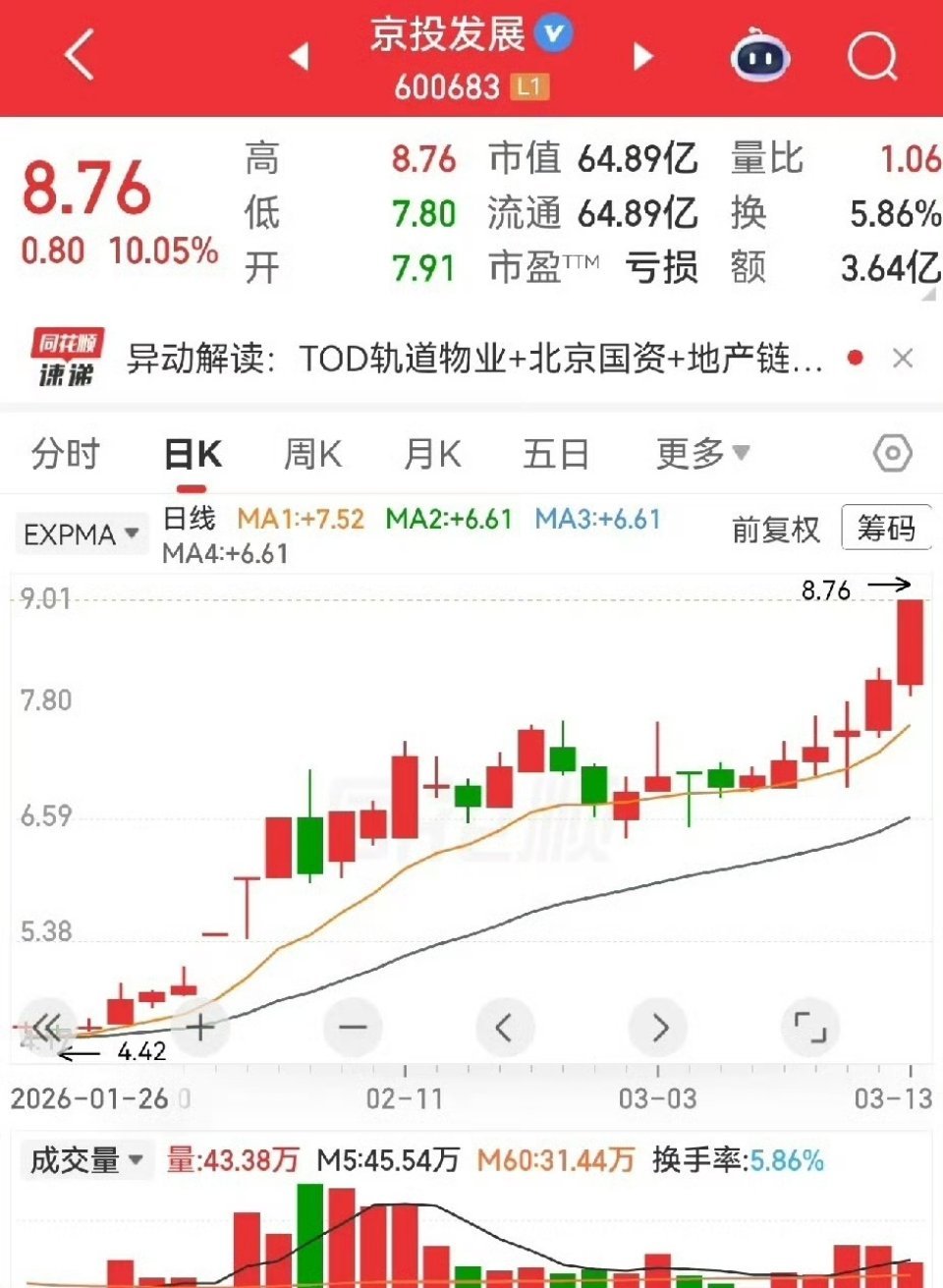This screenshot has height=1288, width=943.
Task: Zoom out the K-line chart
Action: 352,1029
